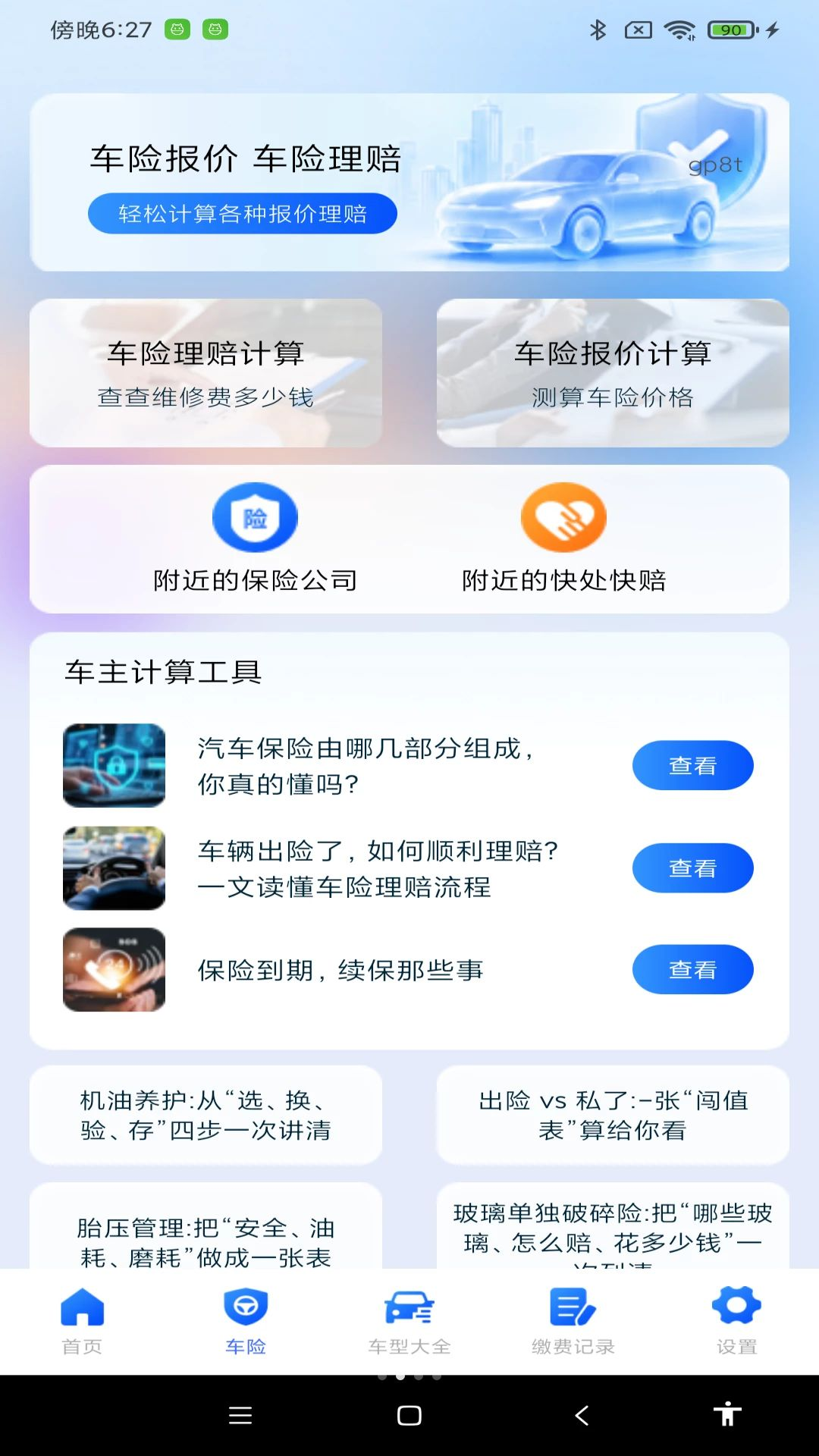819x1456 pixels.
Task: Open the 车险报价计算 card
Action: [613, 372]
